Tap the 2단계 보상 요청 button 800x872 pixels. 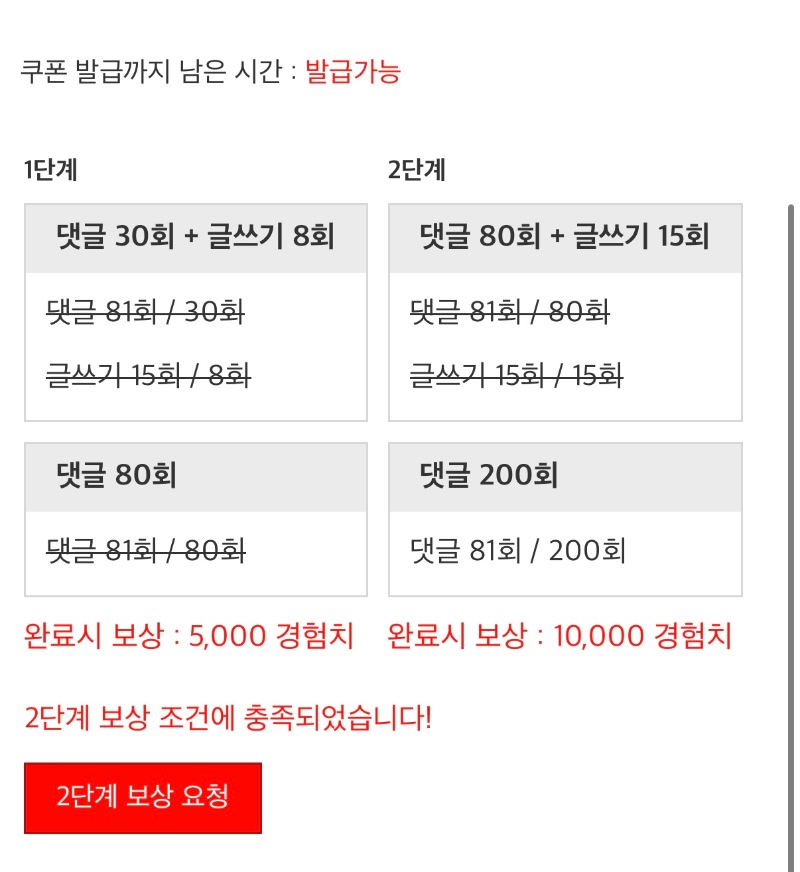pyautogui.click(x=143, y=797)
